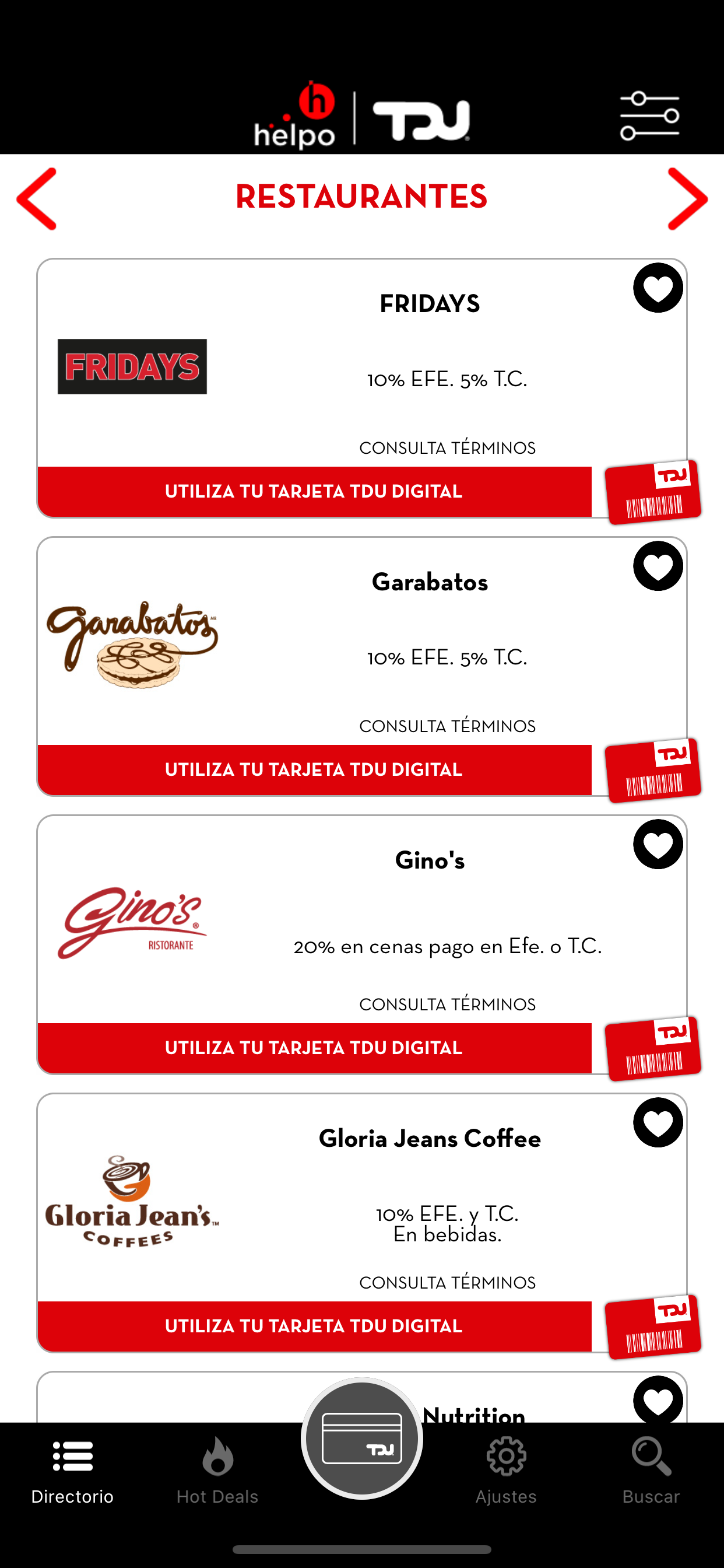Favorite Garabatos with the heart icon
Image resolution: width=724 pixels, height=1568 pixels.
tap(658, 565)
